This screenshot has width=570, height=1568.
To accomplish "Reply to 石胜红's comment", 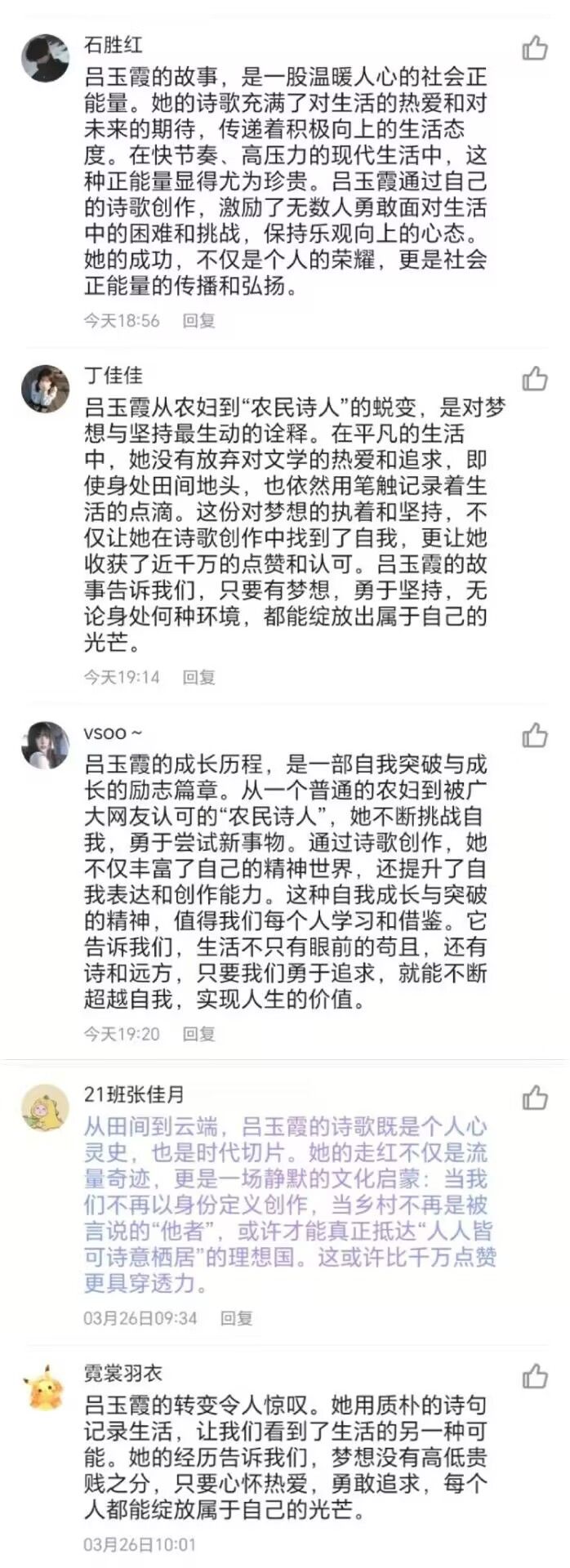I will point(198,321).
